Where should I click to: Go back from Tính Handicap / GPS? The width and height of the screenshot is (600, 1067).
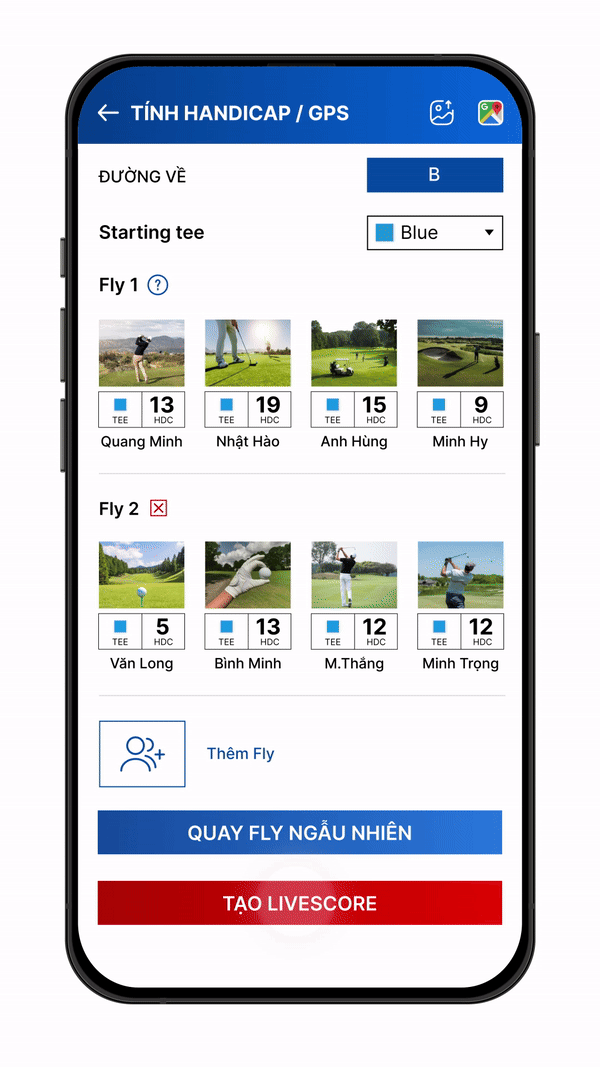(x=108, y=113)
